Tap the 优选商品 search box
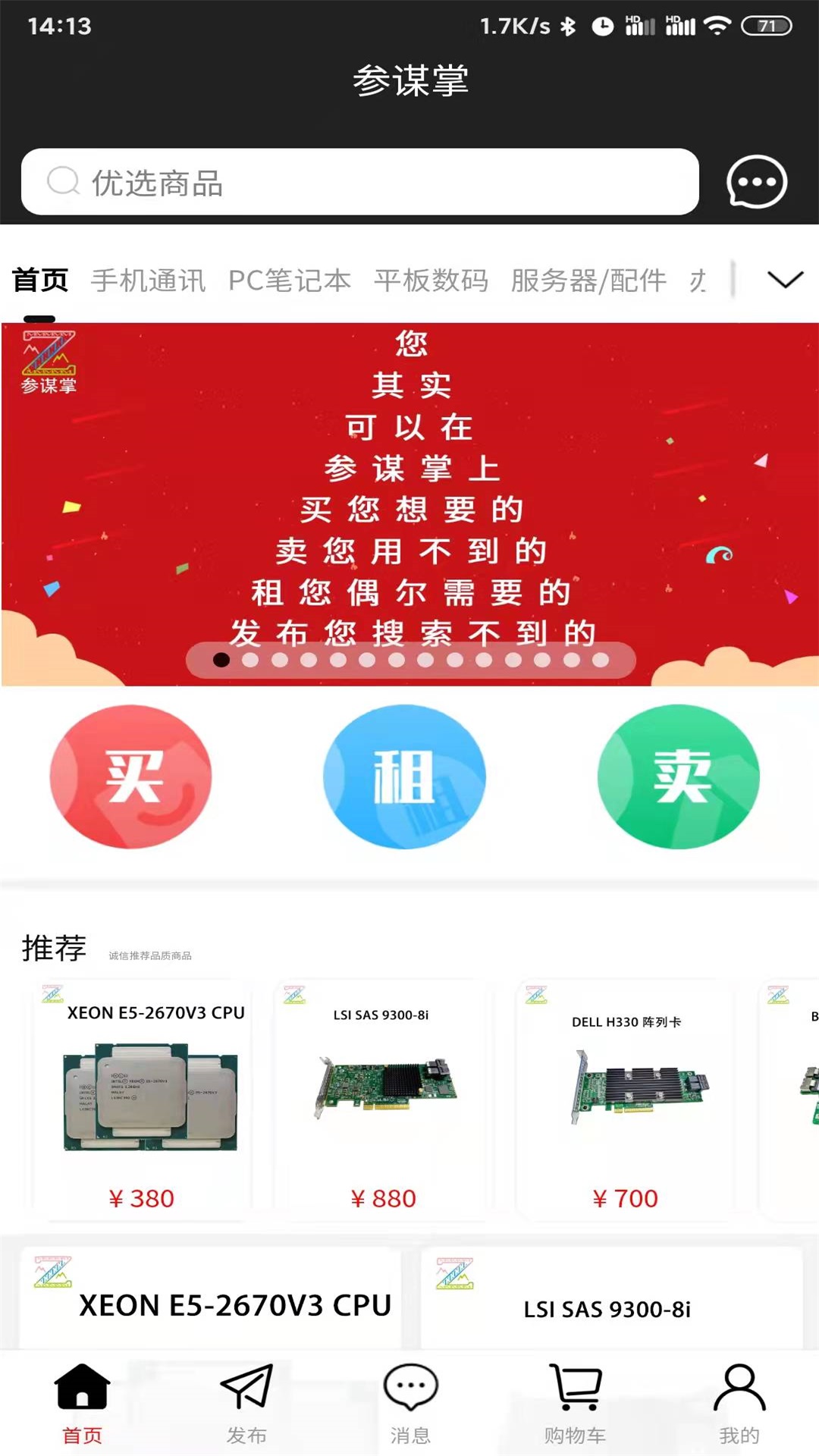The height and width of the screenshot is (1456, 819). [360, 182]
